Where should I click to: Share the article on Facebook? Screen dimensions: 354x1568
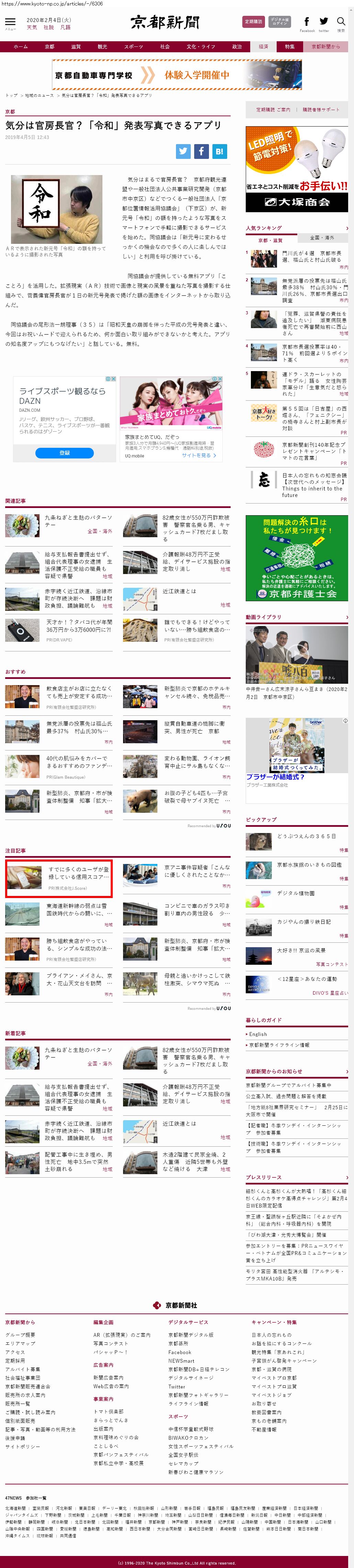pyautogui.click(x=201, y=151)
